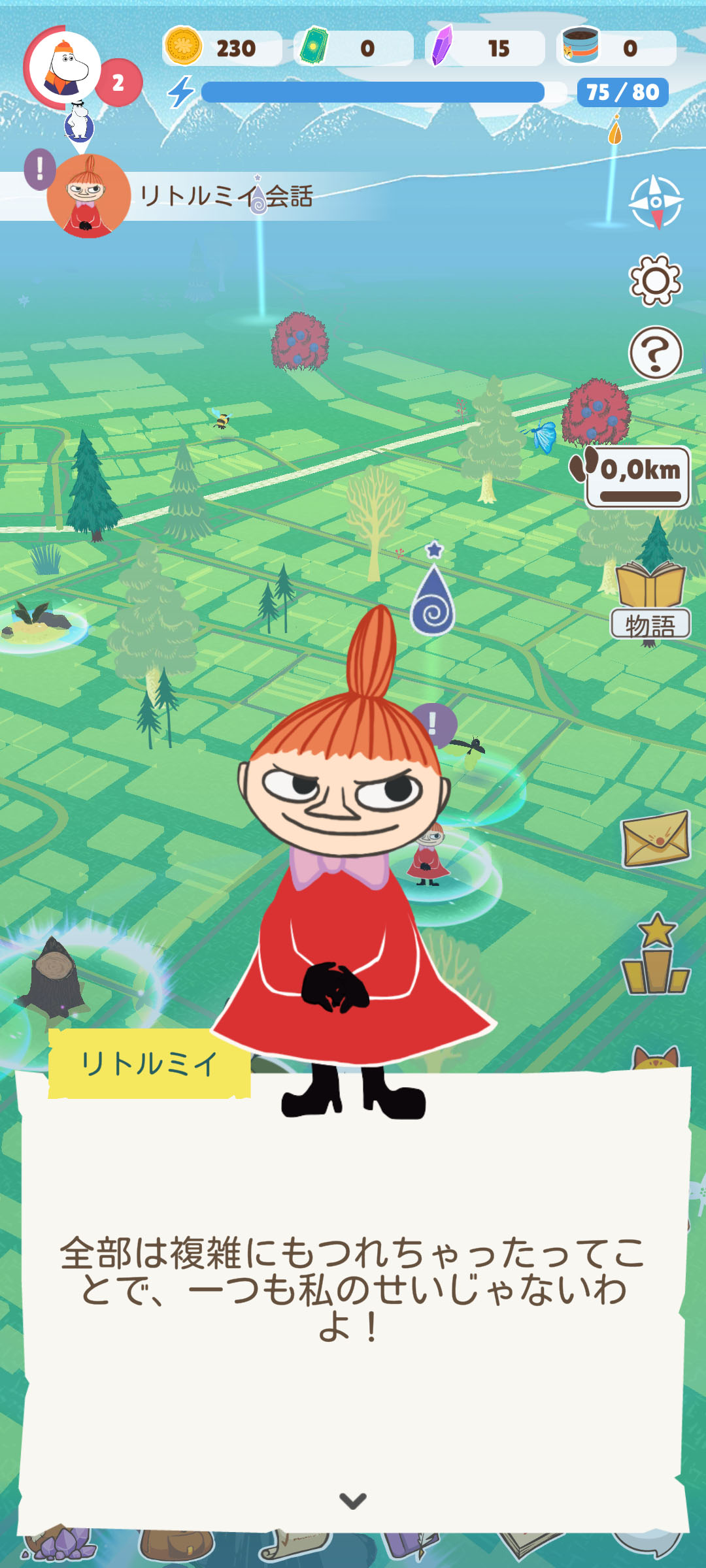Image resolution: width=706 pixels, height=1568 pixels.
Task: Advance the dialogue with the down chevron
Action: (x=352, y=1501)
